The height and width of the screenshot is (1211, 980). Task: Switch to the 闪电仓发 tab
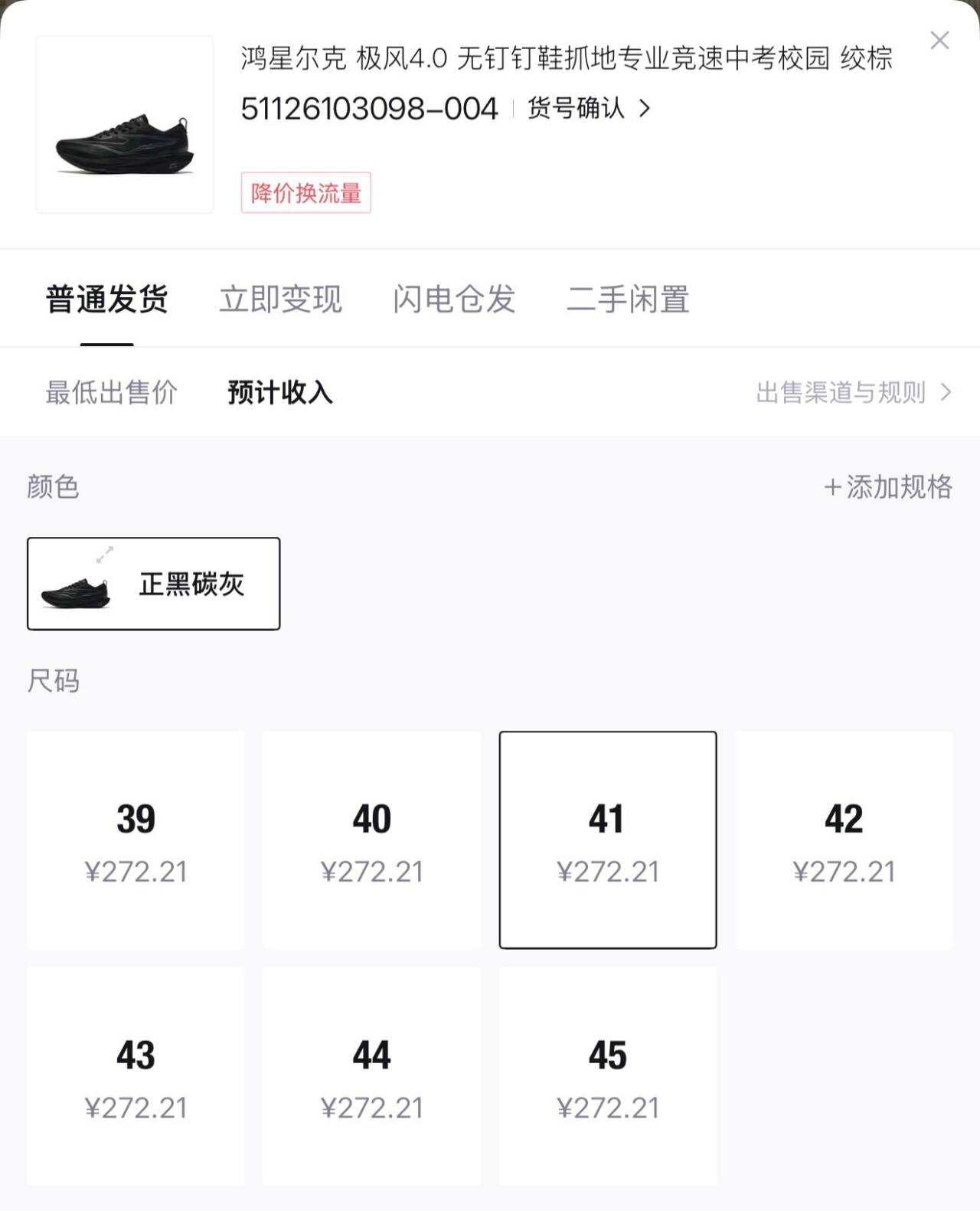coord(454,299)
